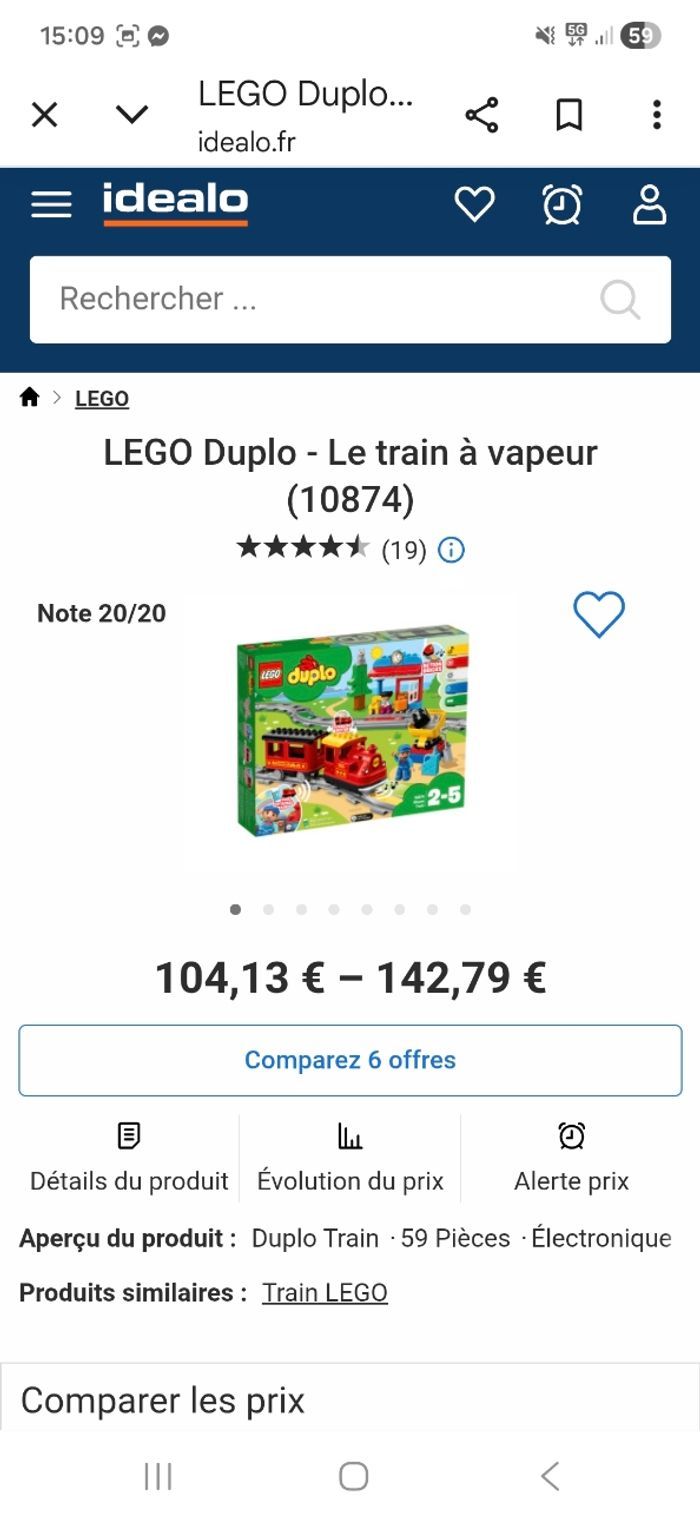Open the idealo hamburger menu
The width and height of the screenshot is (700, 1517).
(51, 204)
